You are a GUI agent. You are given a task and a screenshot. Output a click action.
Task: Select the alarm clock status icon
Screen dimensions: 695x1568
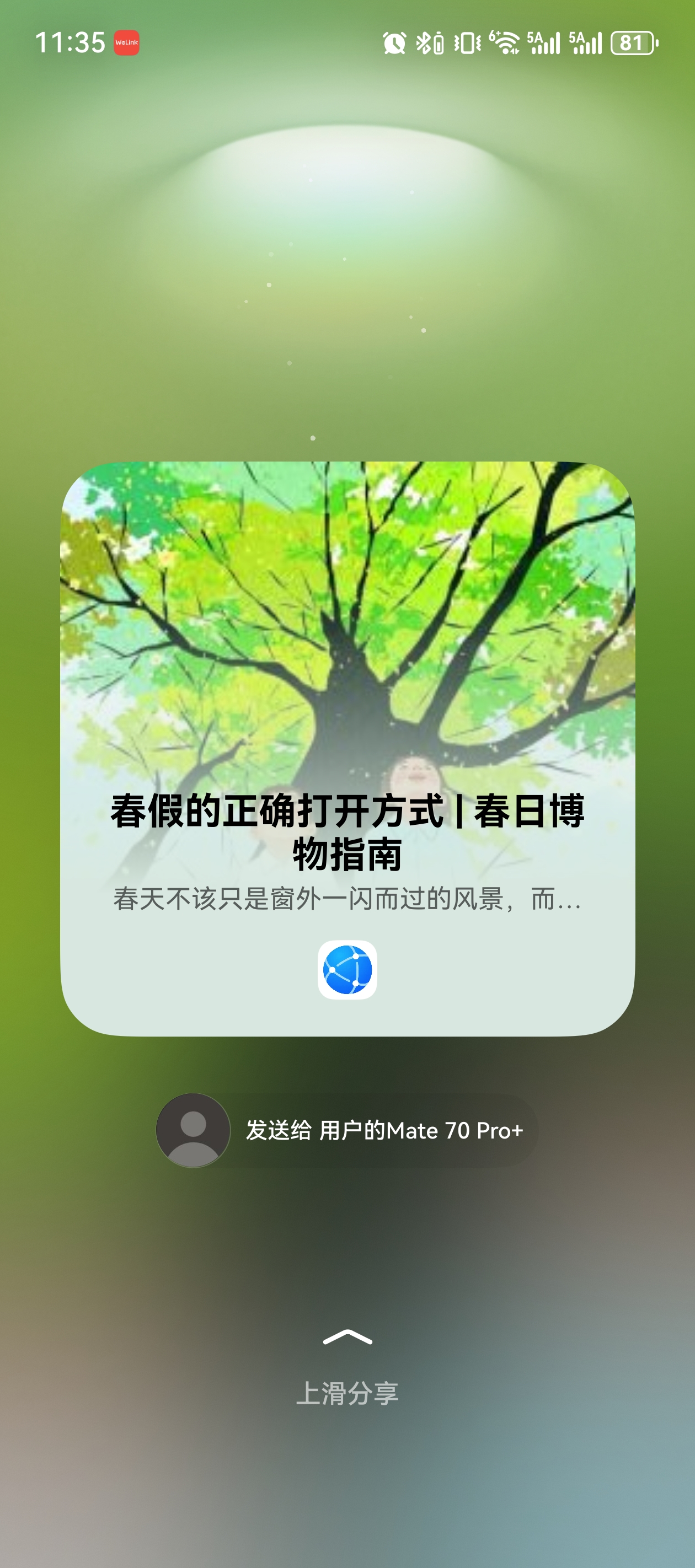click(x=395, y=44)
